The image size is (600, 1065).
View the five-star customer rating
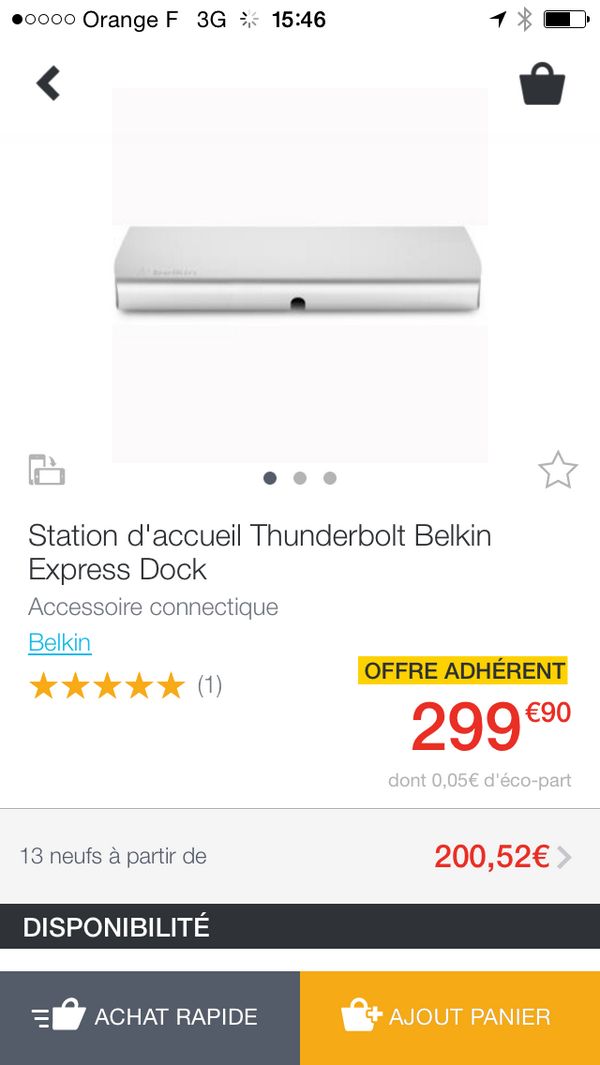point(107,686)
